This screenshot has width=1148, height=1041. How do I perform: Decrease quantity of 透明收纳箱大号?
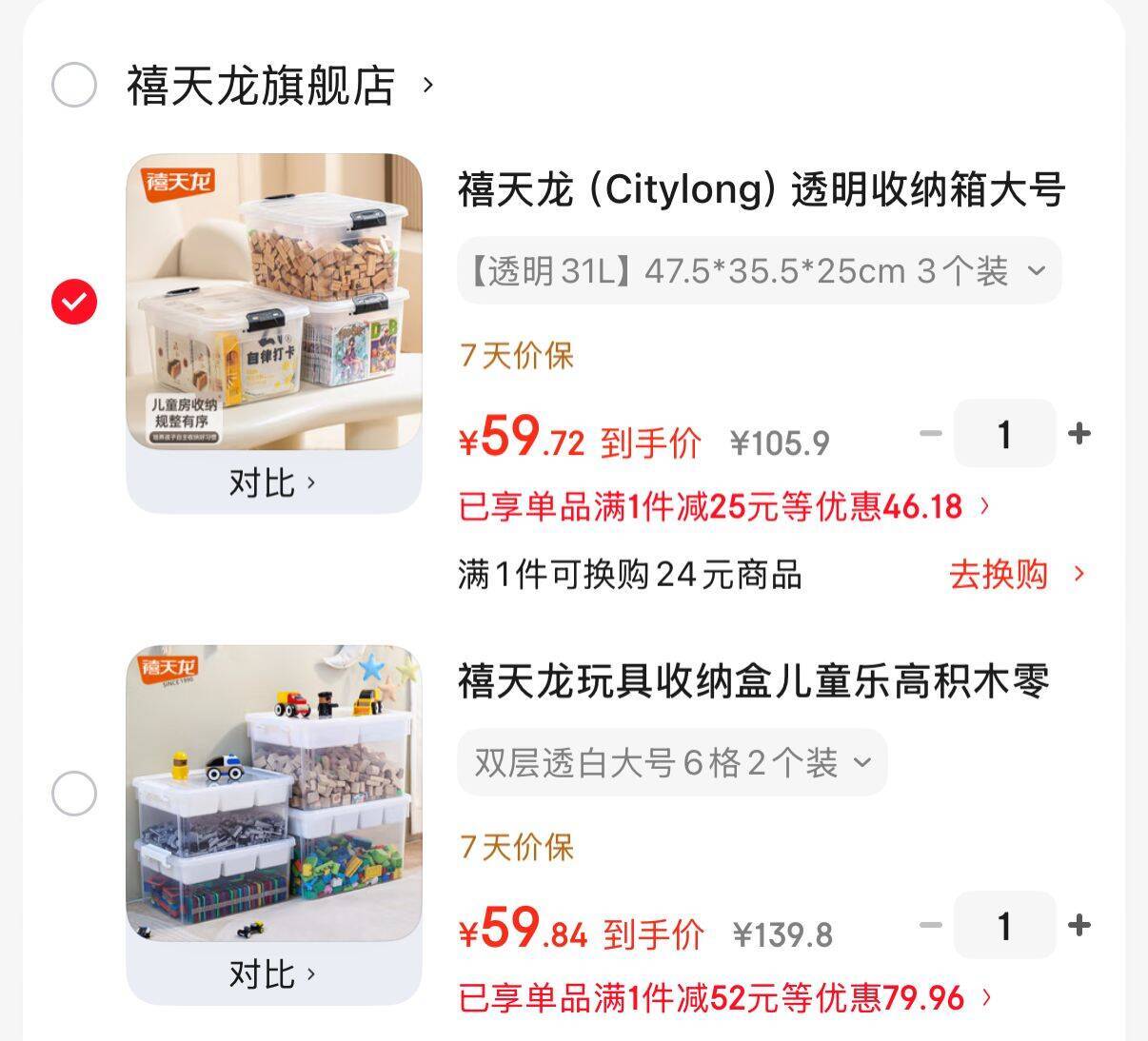click(x=930, y=434)
